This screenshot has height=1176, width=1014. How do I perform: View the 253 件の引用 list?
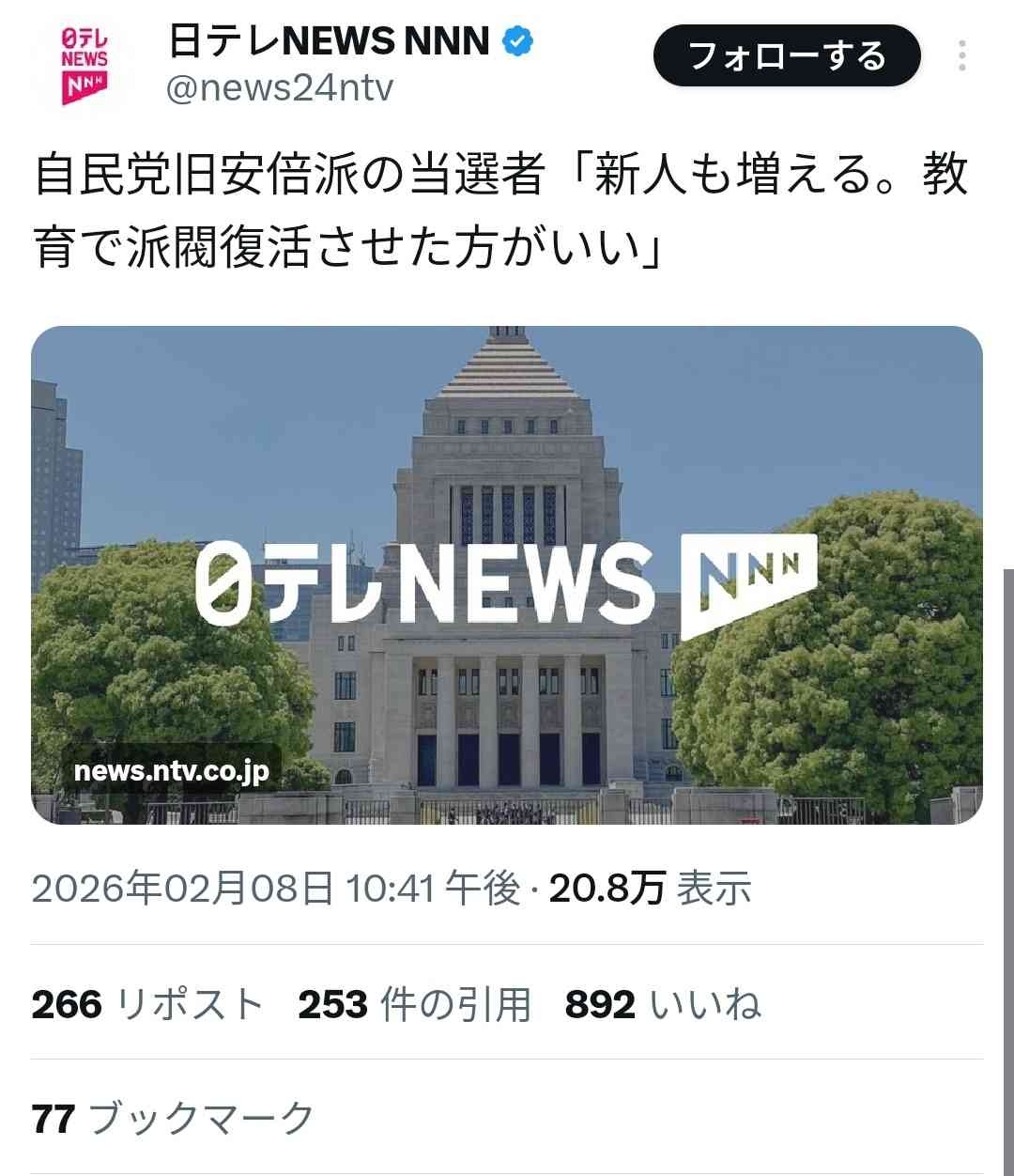[414, 1004]
